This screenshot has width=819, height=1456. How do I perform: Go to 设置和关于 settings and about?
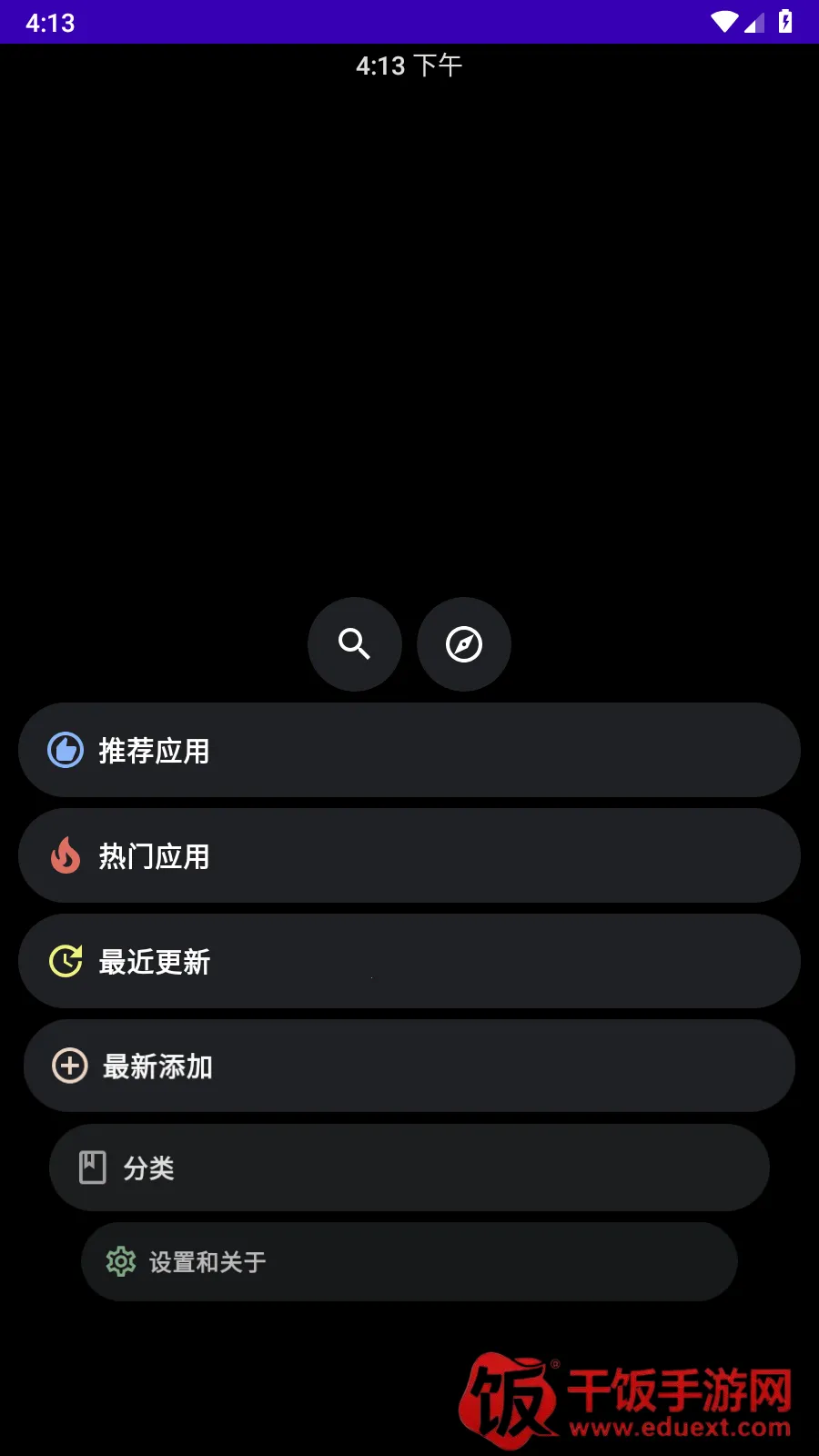(x=409, y=1262)
